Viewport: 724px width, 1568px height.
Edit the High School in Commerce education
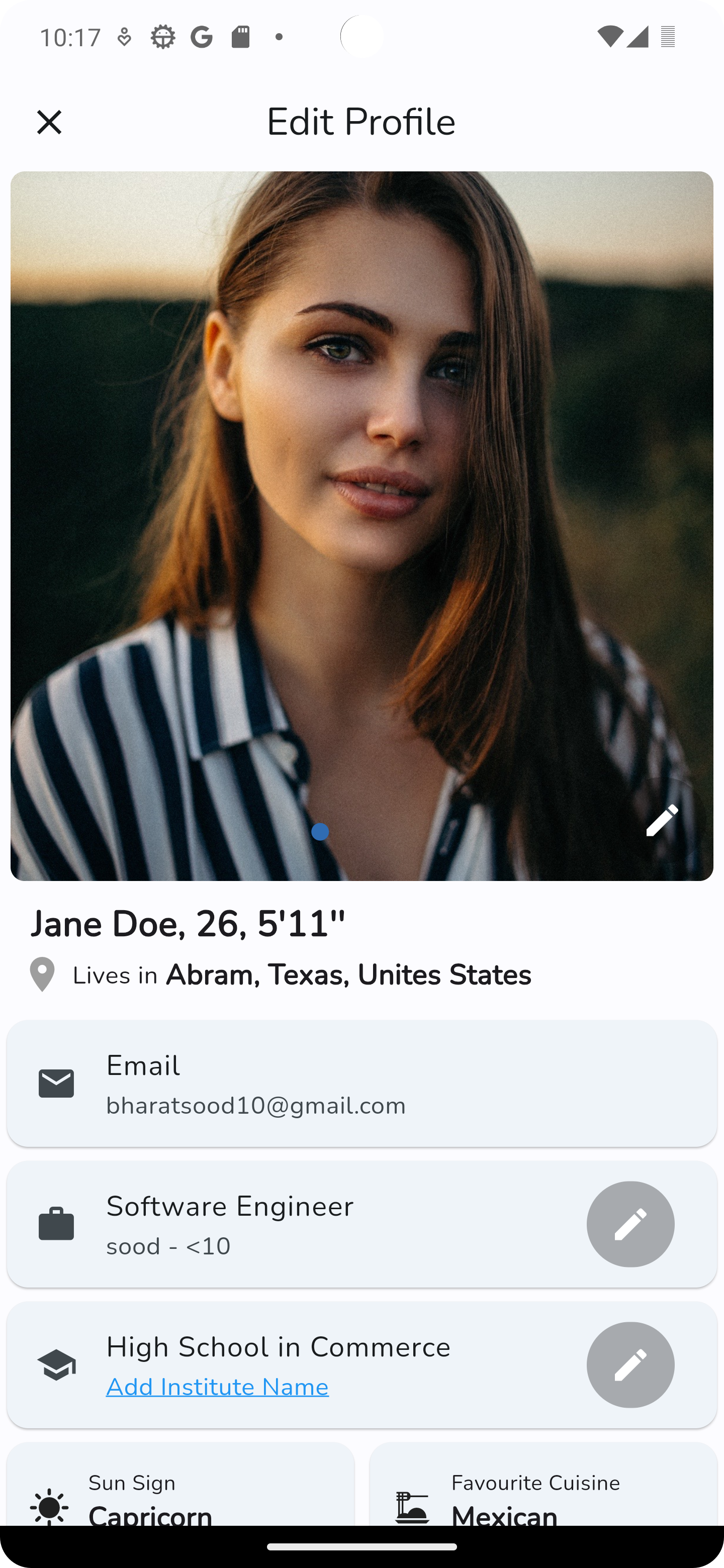point(630,1364)
